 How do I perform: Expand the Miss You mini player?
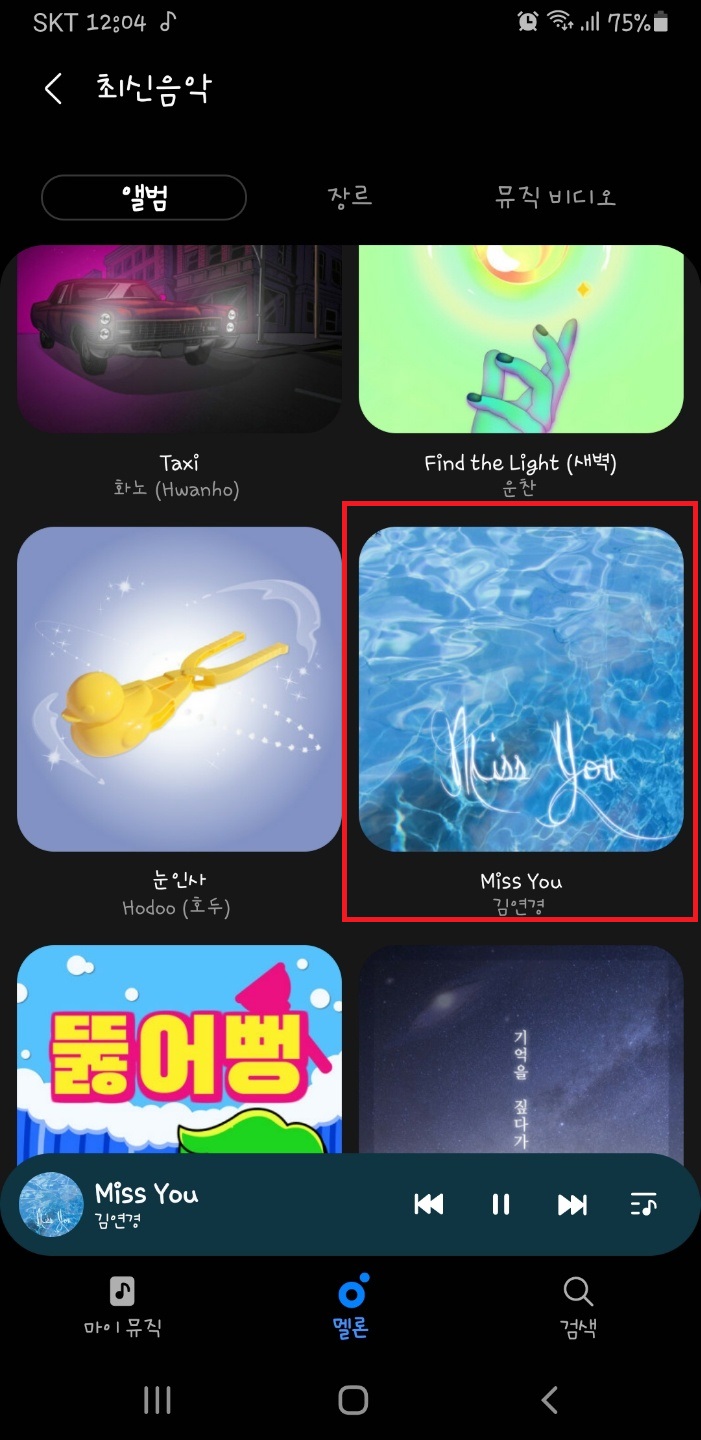[200, 1204]
